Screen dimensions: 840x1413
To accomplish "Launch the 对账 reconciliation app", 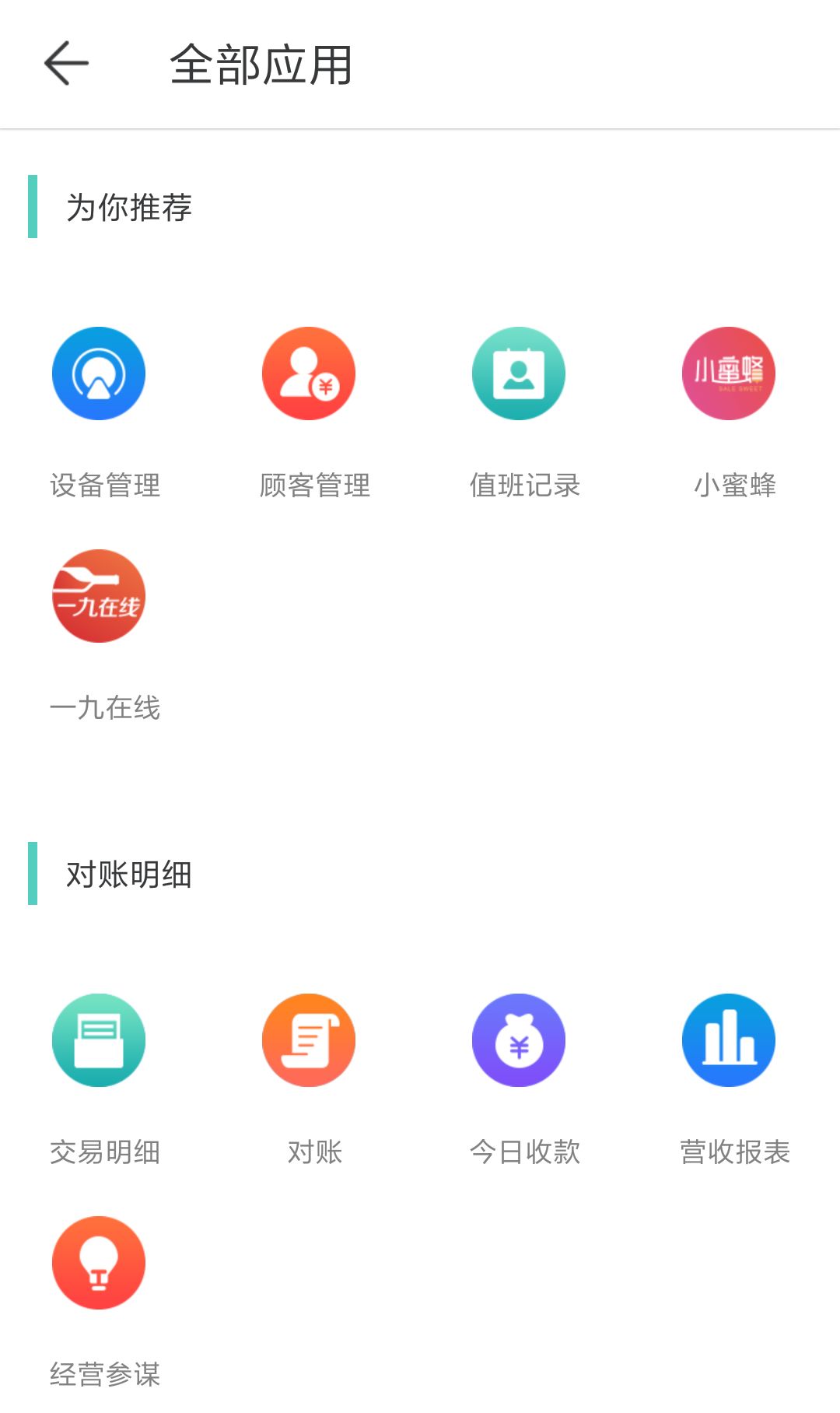I will (308, 1040).
